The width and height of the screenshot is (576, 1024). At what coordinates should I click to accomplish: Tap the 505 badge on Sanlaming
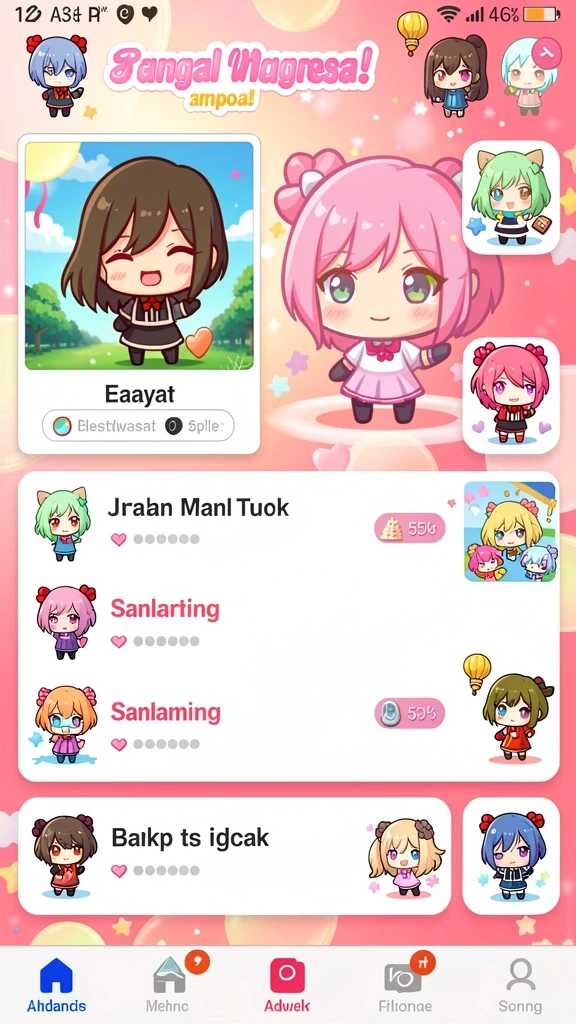click(409, 713)
